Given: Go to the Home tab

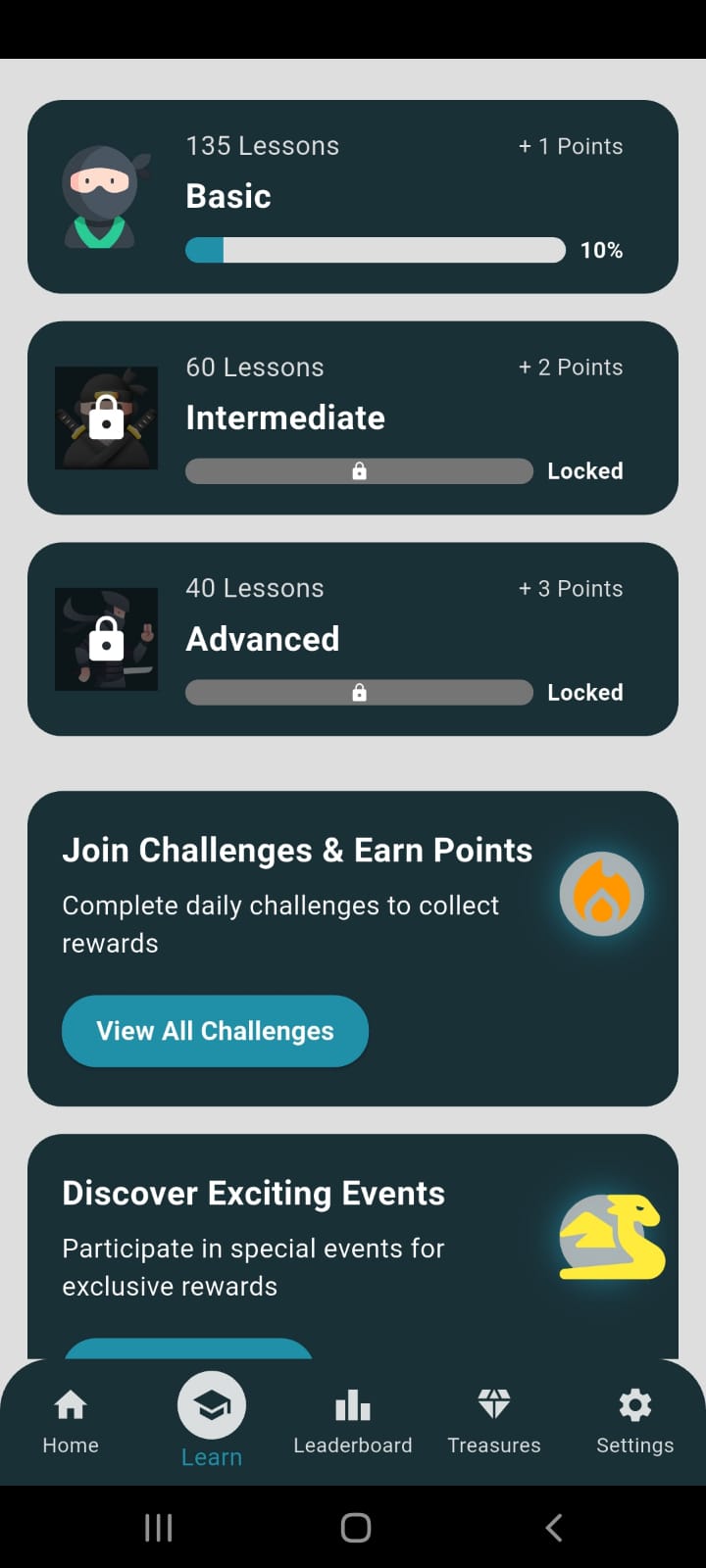Looking at the screenshot, I should point(71,1421).
